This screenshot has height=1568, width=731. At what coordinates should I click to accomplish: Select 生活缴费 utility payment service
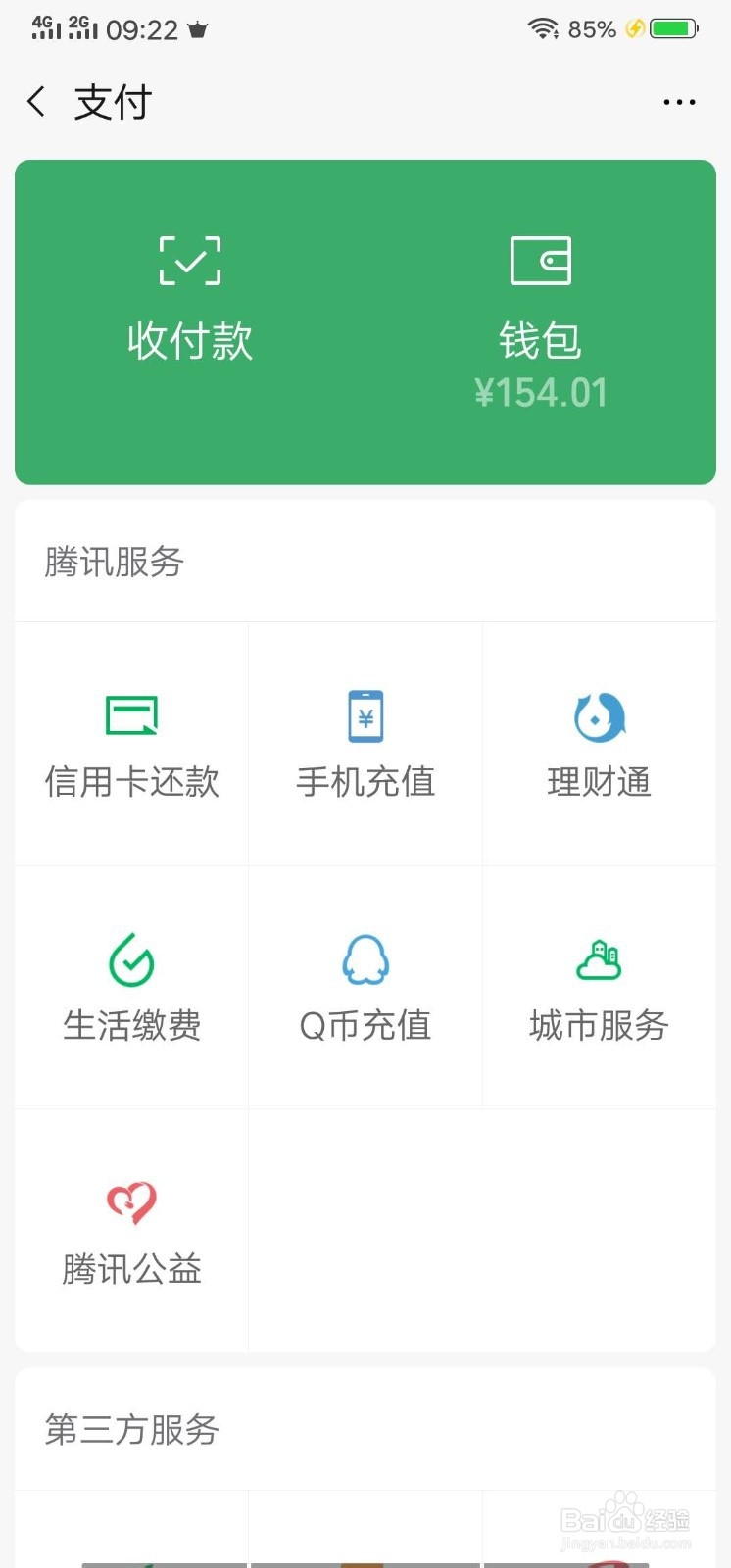130,988
